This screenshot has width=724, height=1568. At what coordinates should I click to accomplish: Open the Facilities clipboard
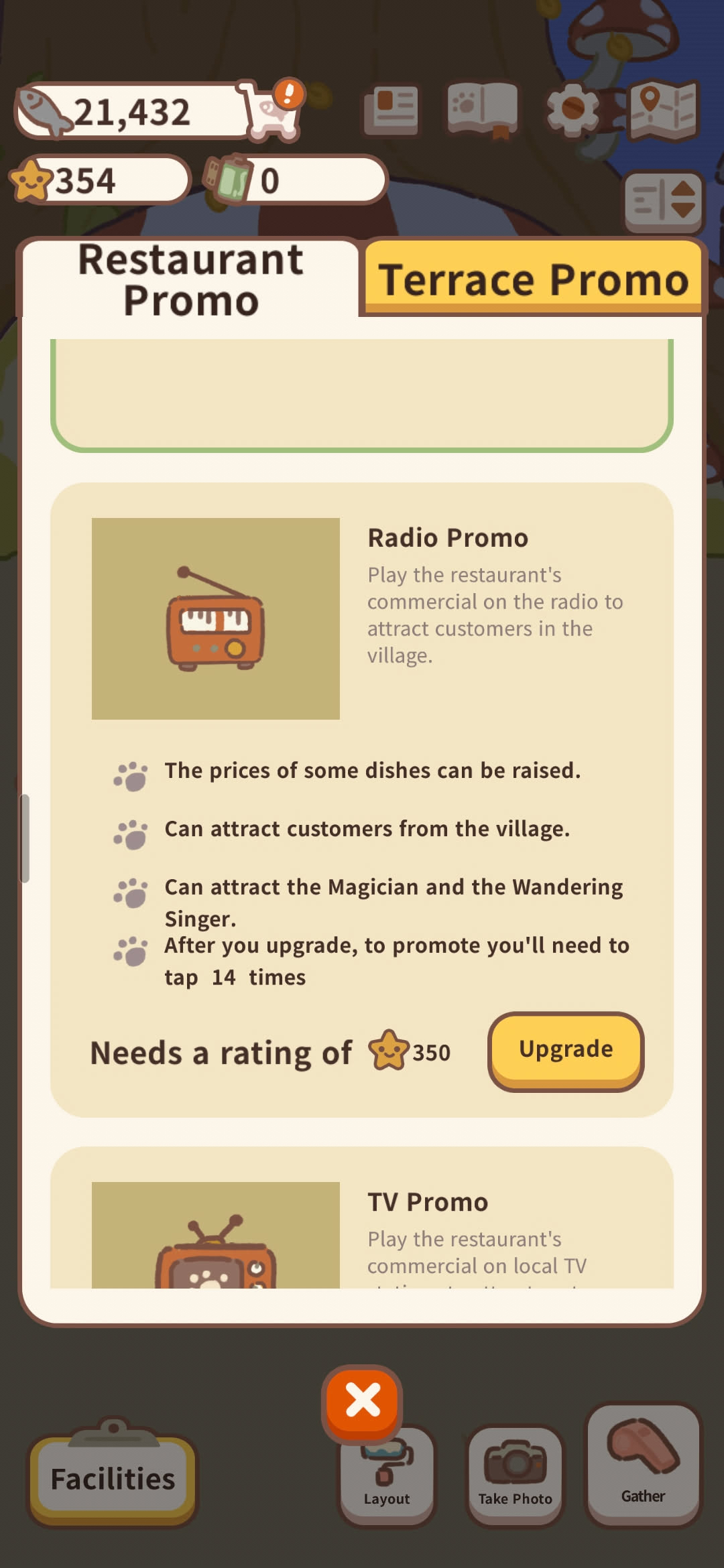pos(113,1478)
